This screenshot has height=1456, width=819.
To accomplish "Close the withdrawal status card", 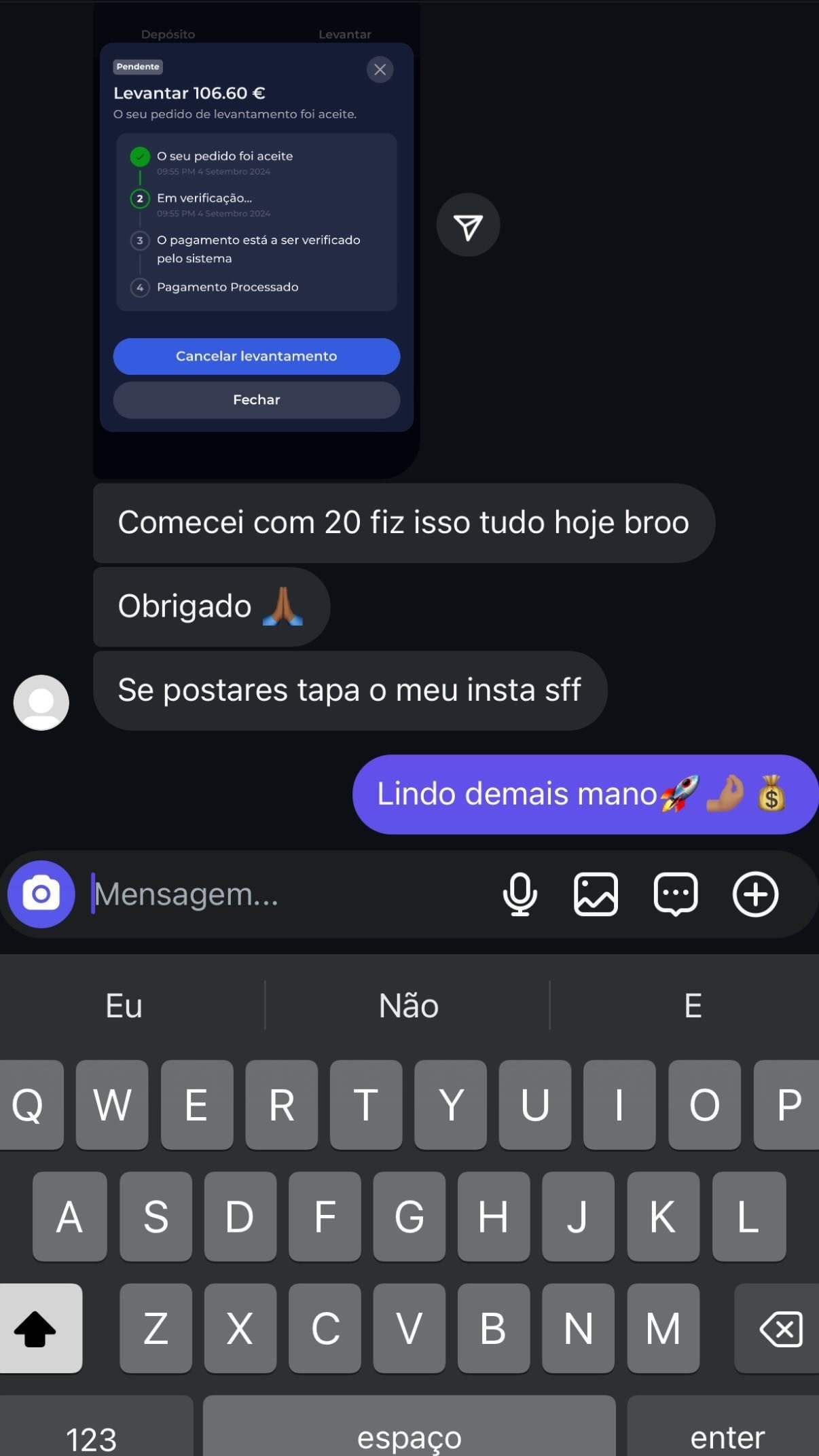I will (380, 69).
